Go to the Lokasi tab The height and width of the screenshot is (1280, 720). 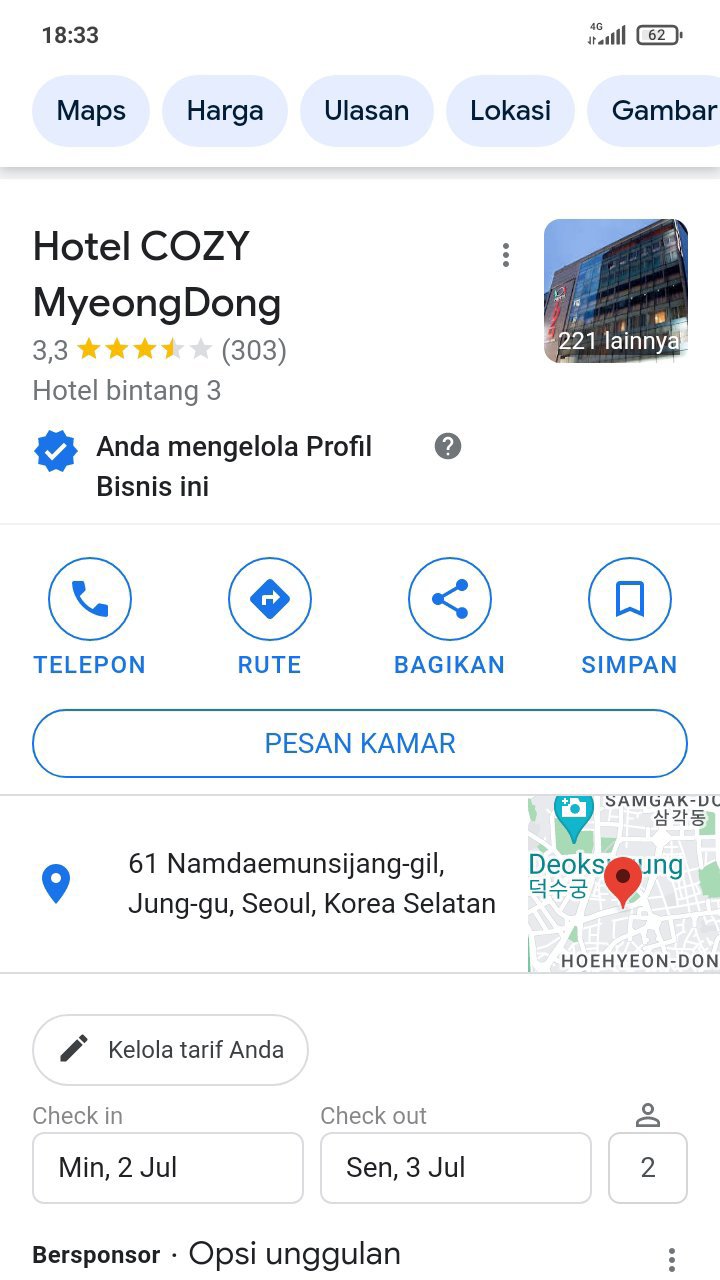[510, 111]
